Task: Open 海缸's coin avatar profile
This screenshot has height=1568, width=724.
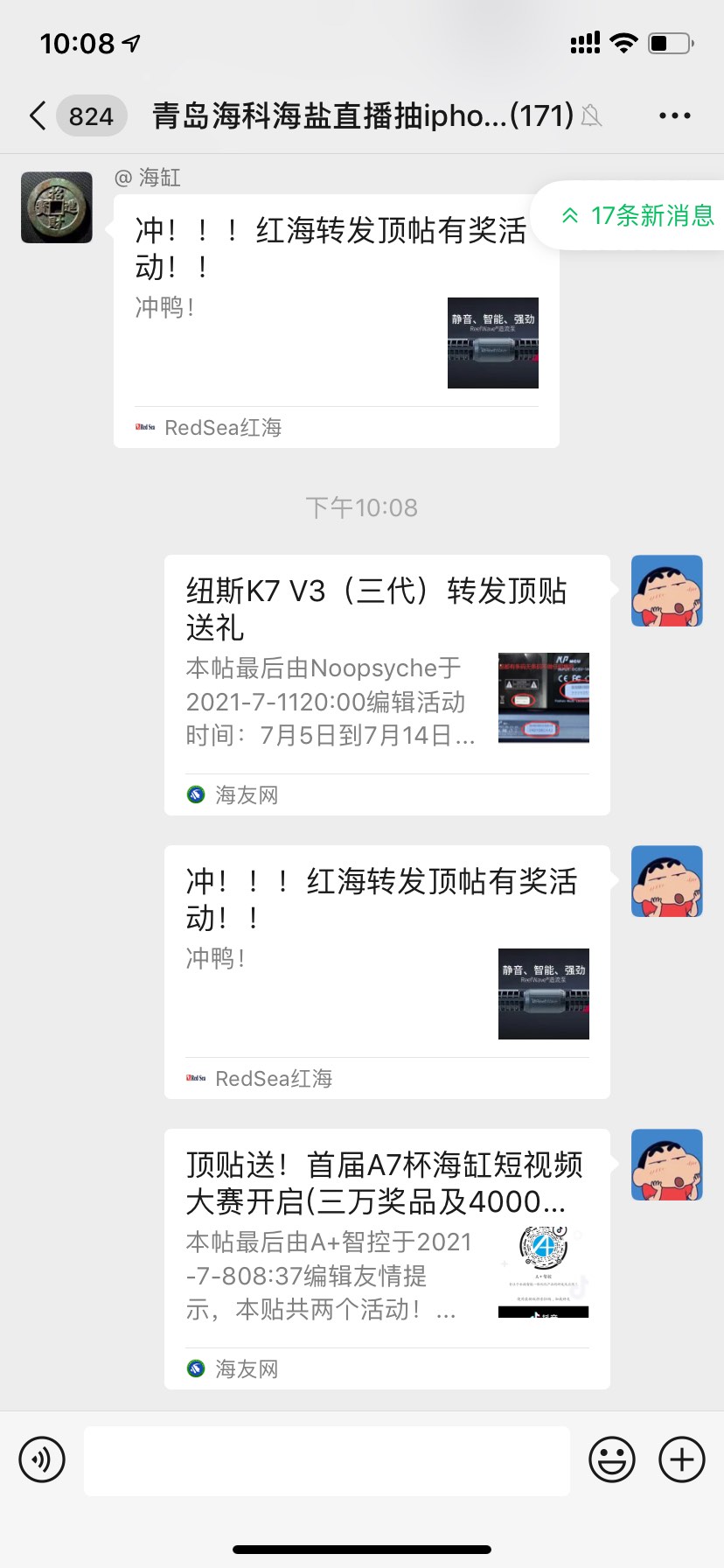Action: [x=57, y=207]
